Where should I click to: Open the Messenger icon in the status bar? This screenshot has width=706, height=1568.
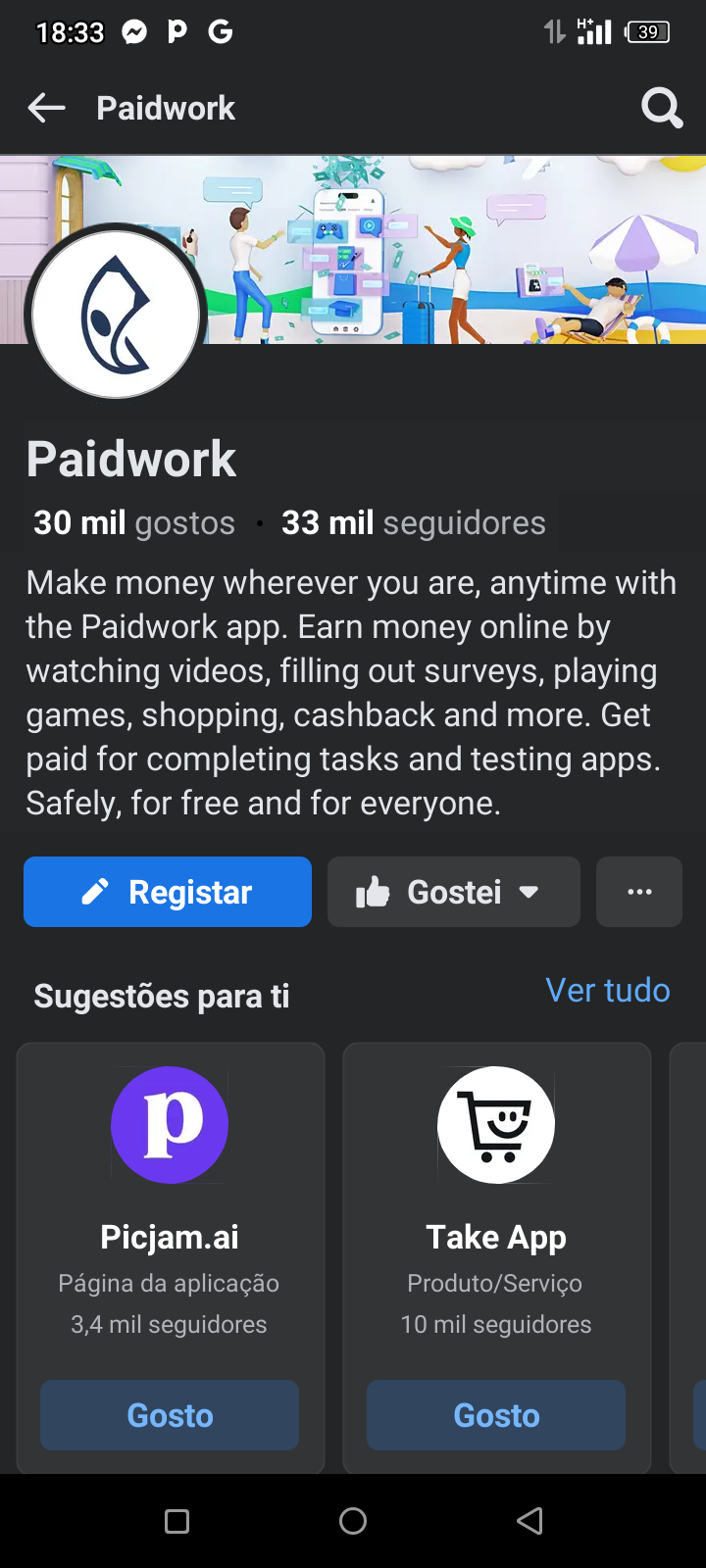pos(133,30)
